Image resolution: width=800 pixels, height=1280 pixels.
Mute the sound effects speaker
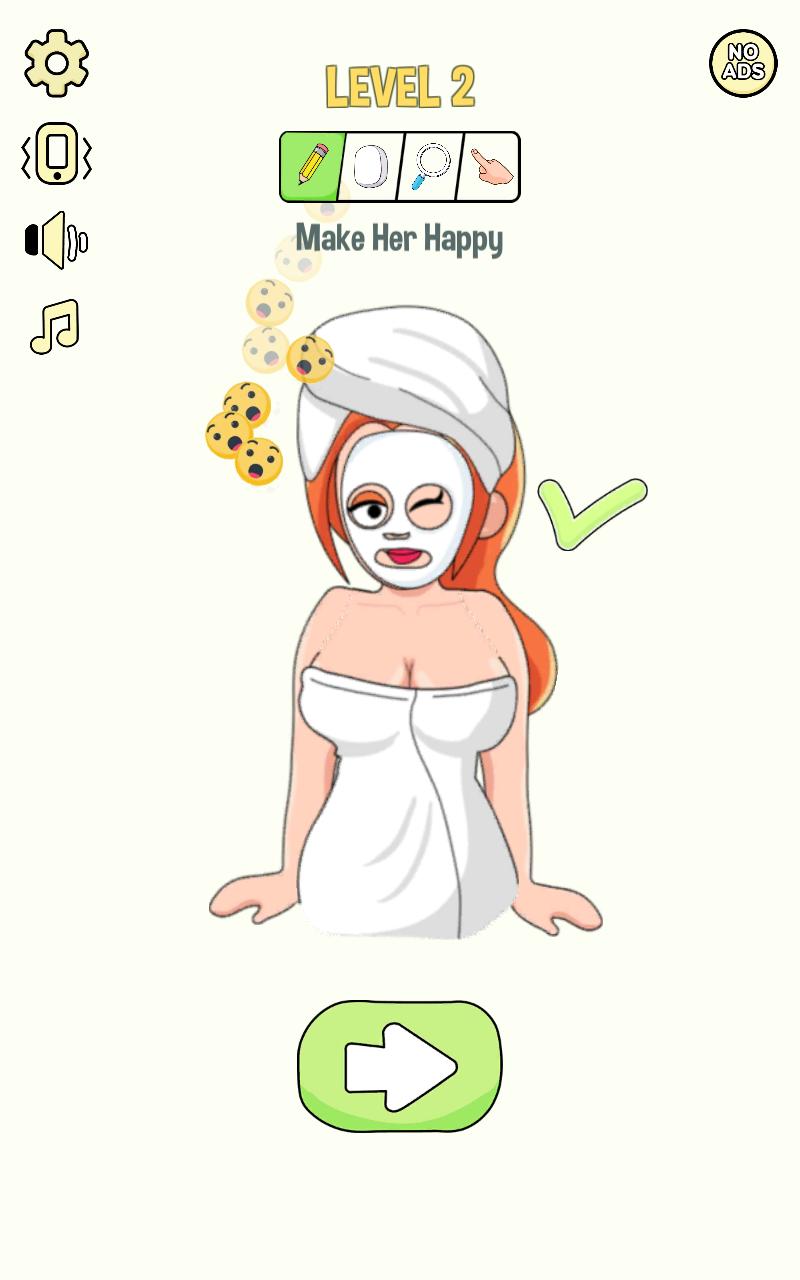click(x=57, y=240)
